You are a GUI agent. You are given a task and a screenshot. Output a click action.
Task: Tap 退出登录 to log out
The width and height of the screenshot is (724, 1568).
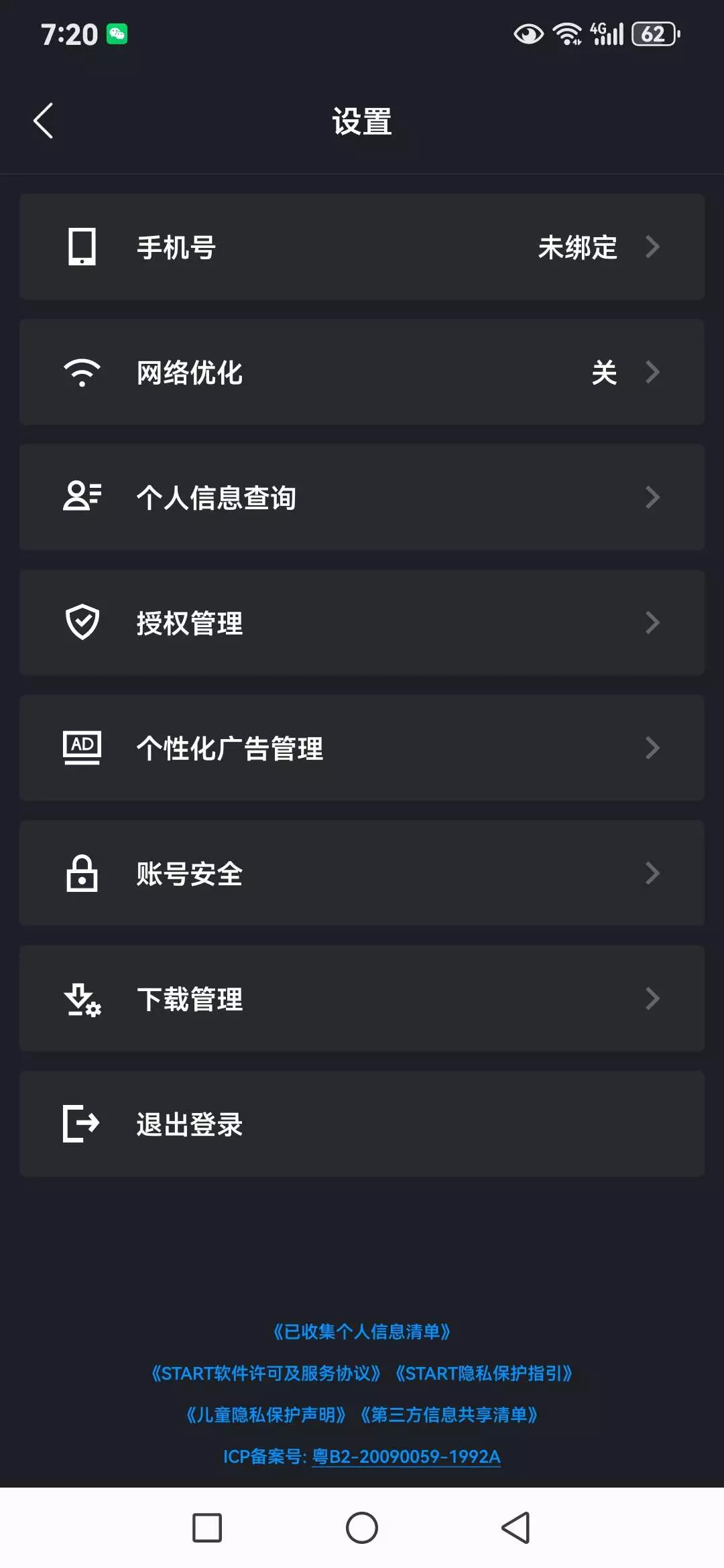[362, 1124]
